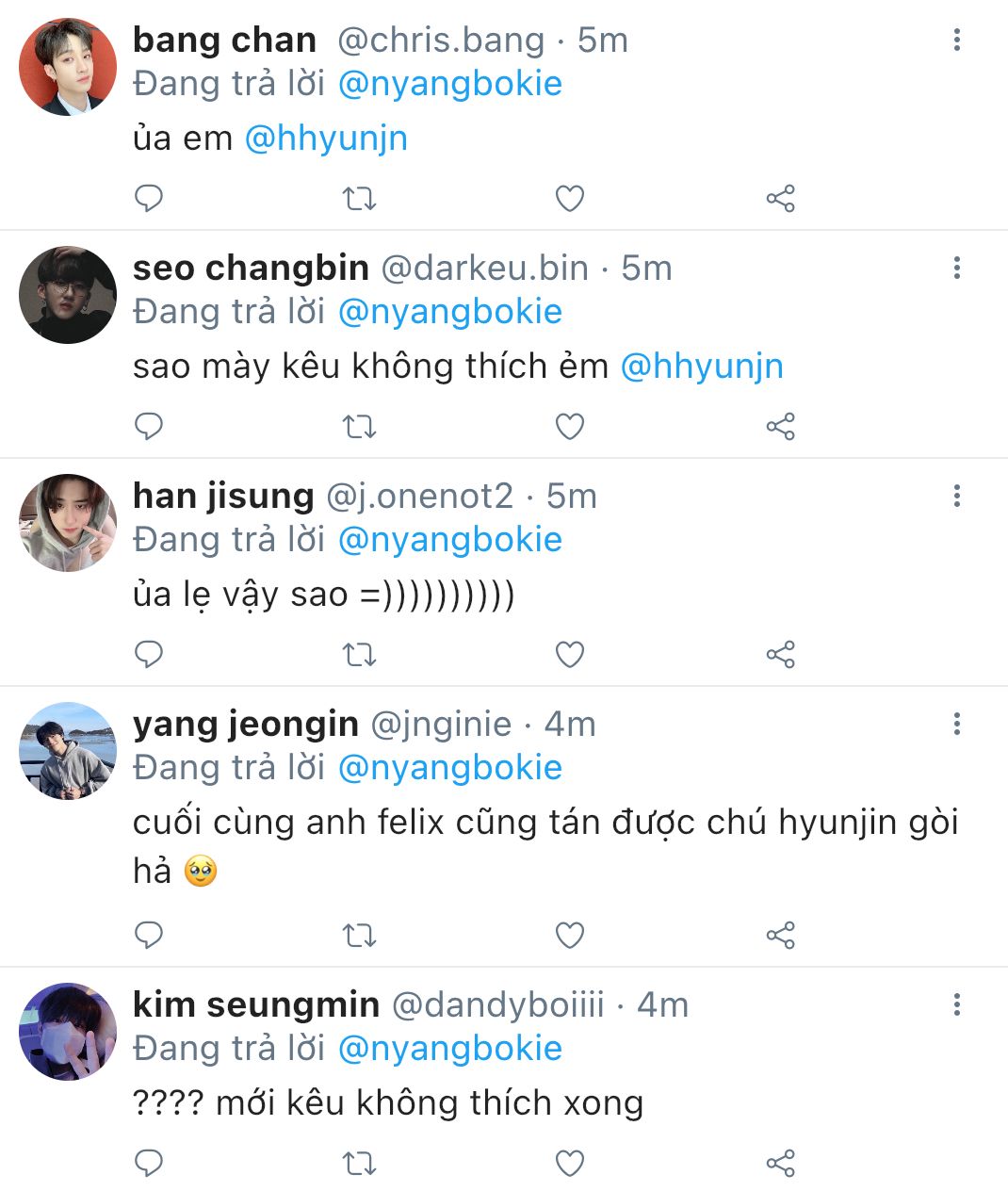
Task: Like han jisung's reply
Action: tap(569, 655)
